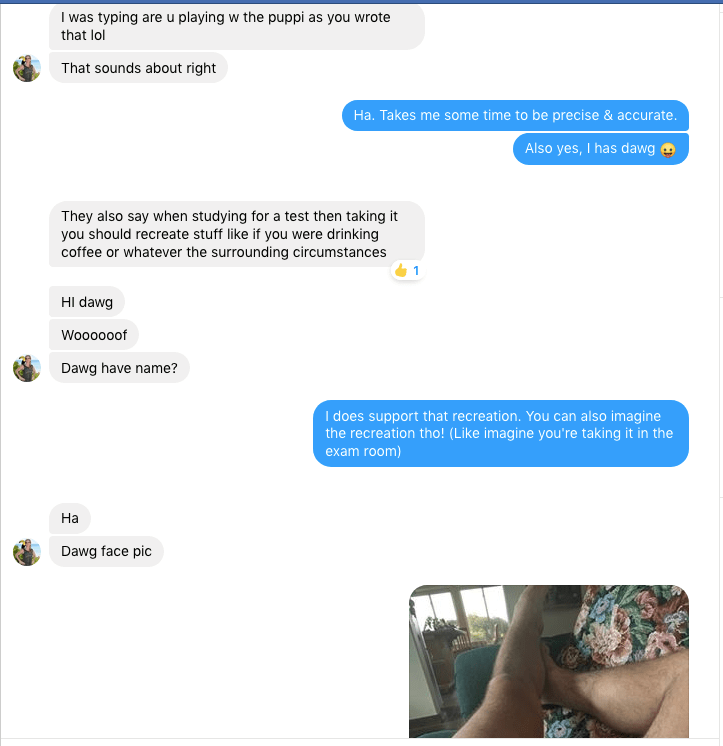Image resolution: width=723 pixels, height=746 pixels.
Task: Select the 'Ha' message bubble
Action: point(69,518)
